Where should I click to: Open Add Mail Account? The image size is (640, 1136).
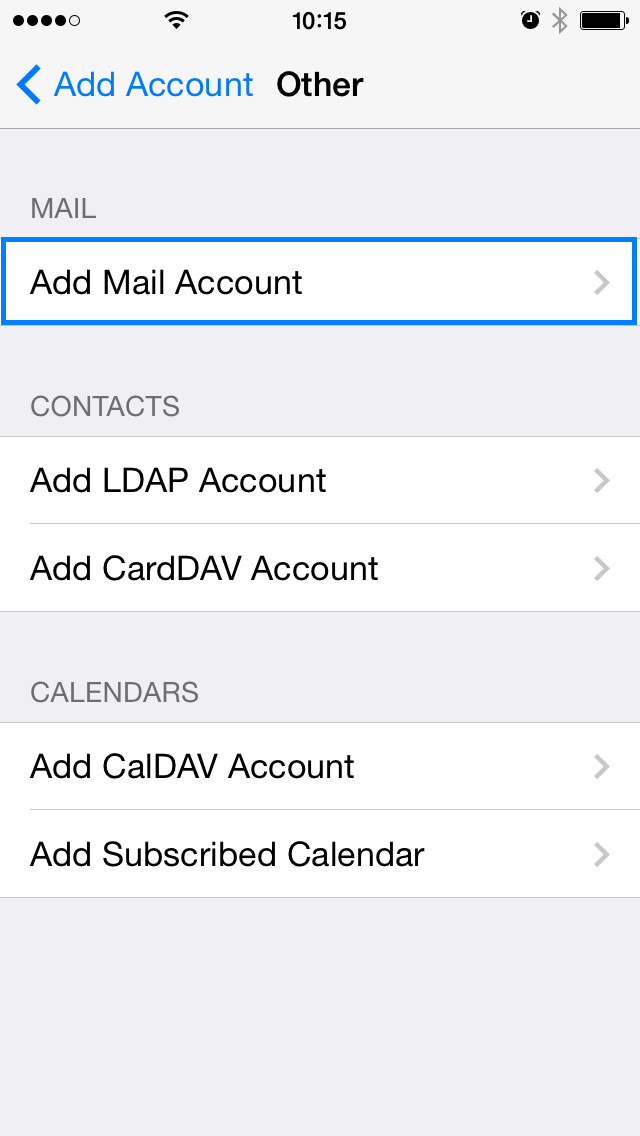coord(320,282)
